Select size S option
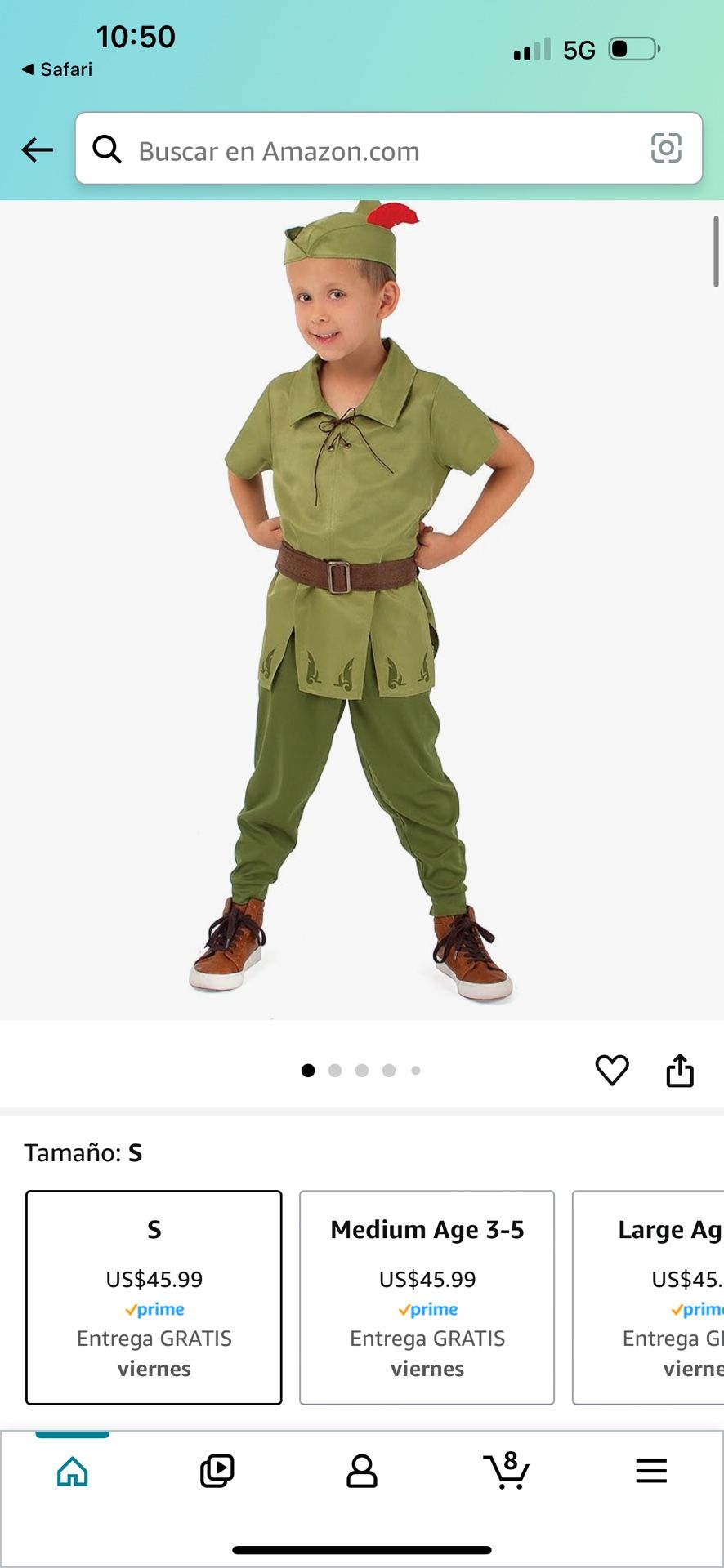This screenshot has height=1568, width=724. tap(154, 1297)
